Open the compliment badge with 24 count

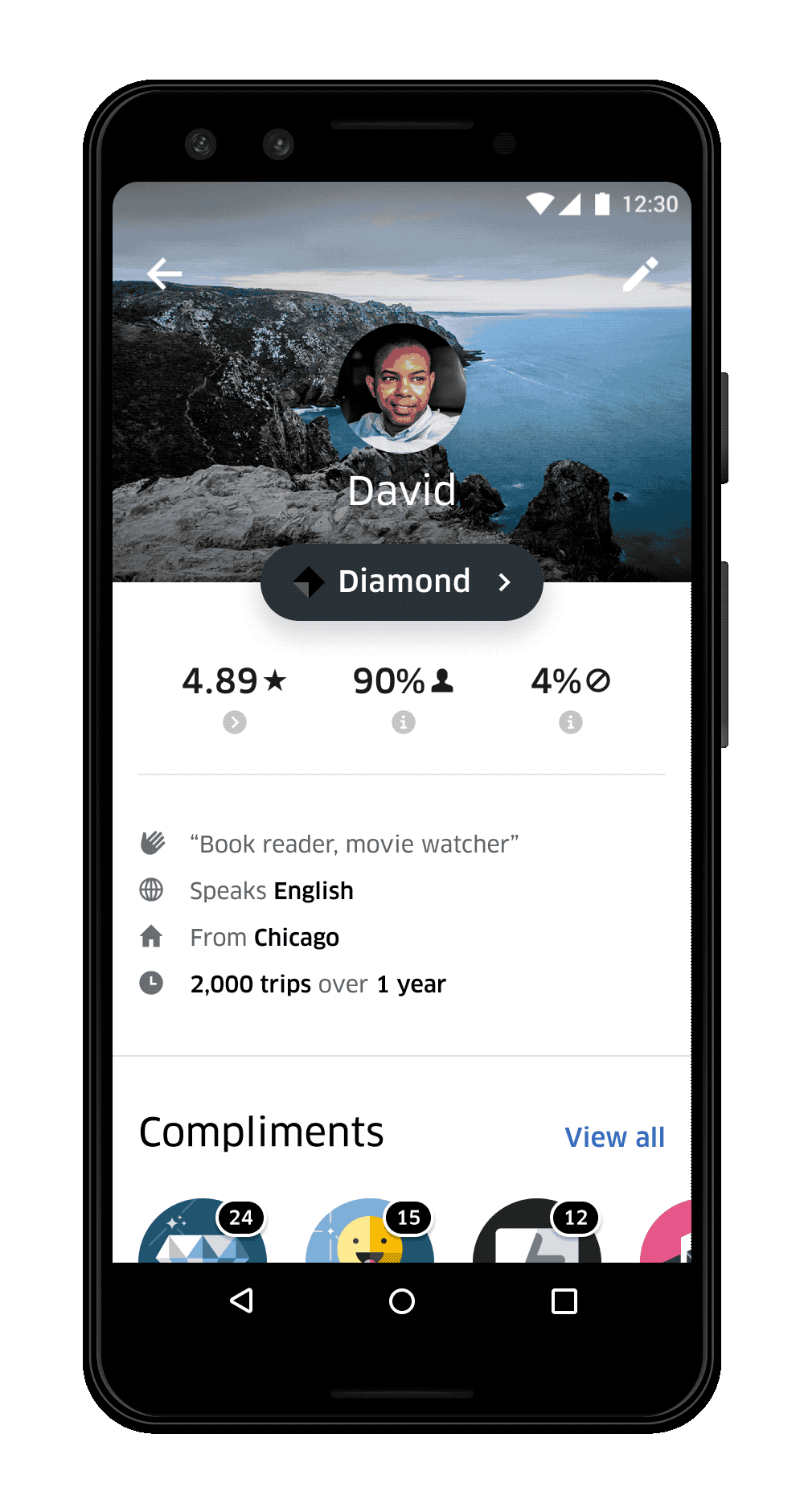(203, 1235)
